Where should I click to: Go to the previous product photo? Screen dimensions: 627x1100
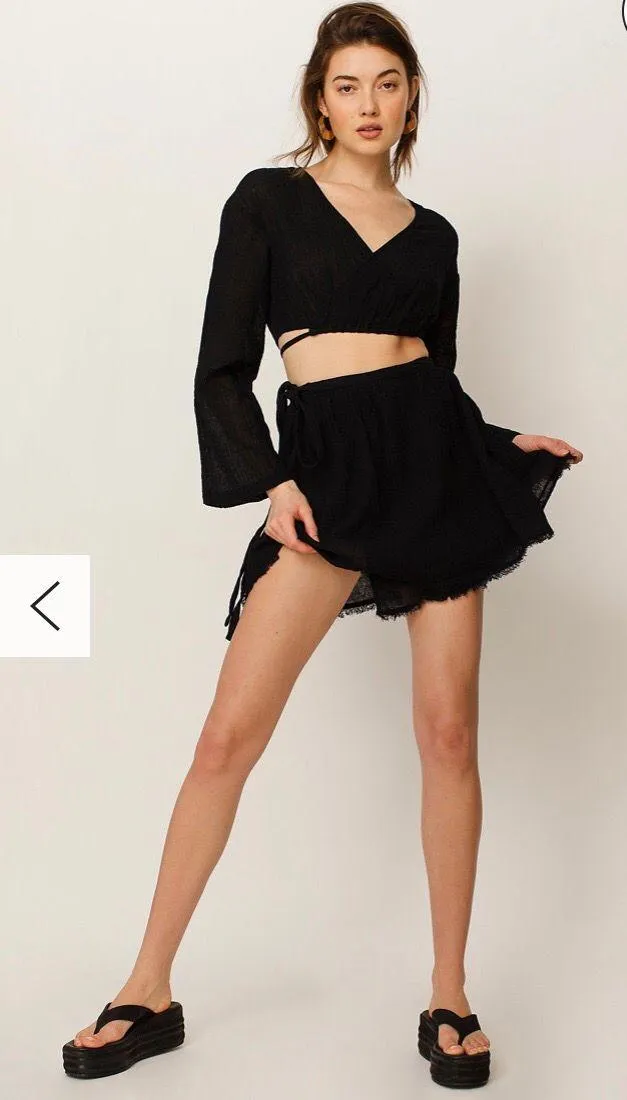click(44, 606)
